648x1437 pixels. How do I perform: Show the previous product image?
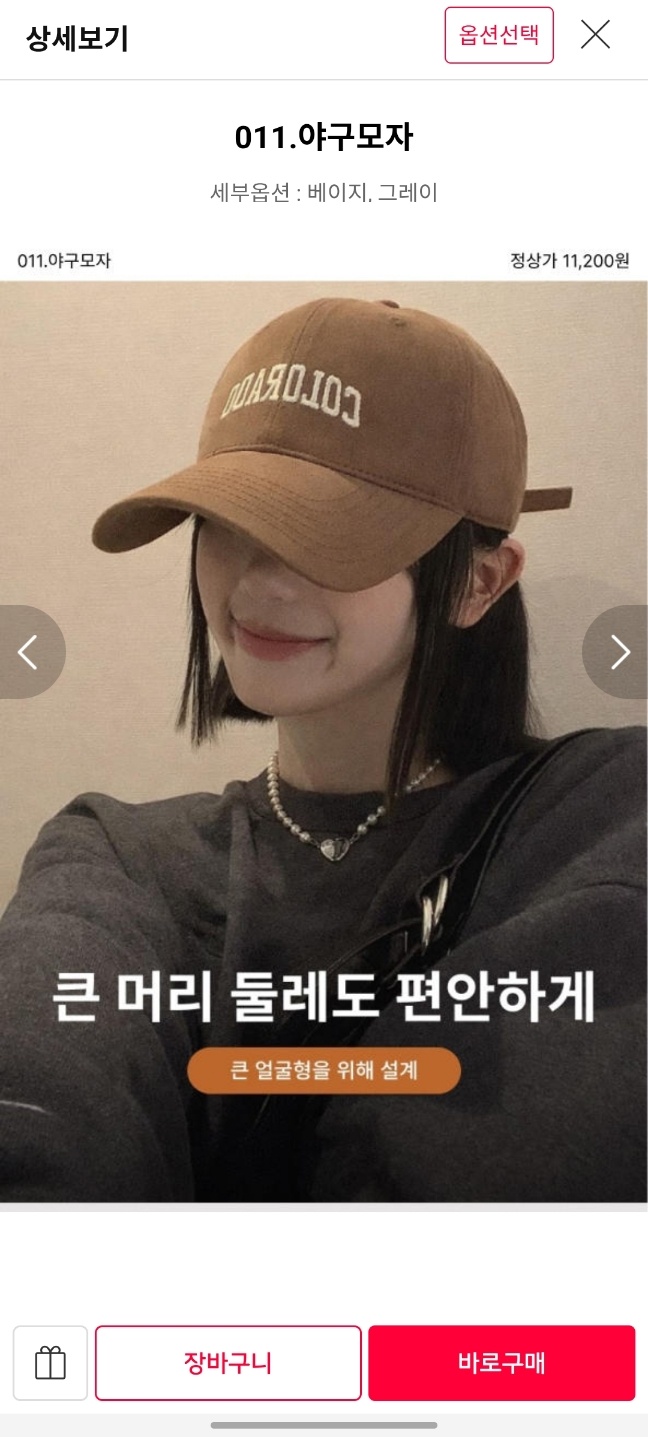[27, 652]
